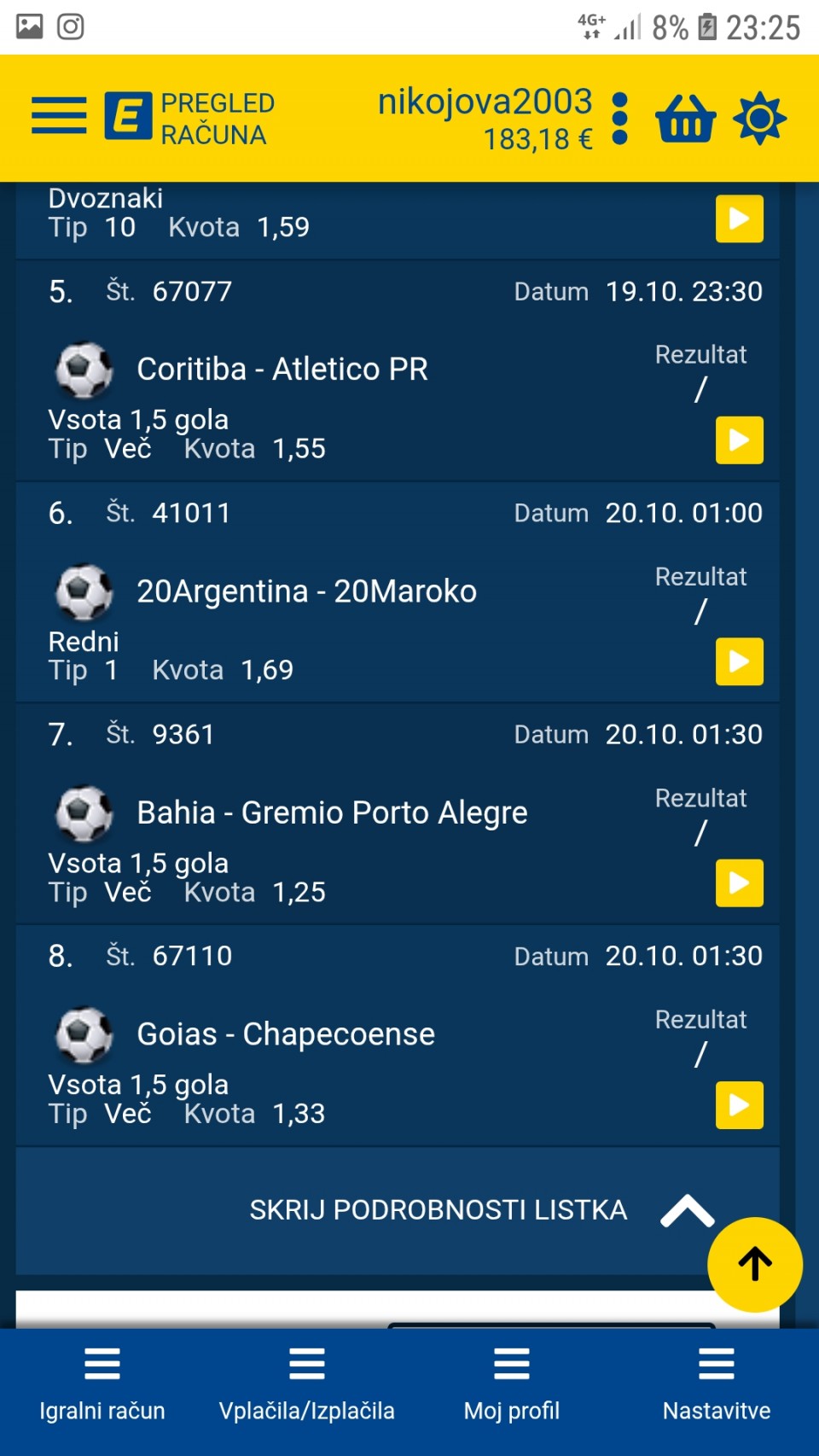This screenshot has height=1456, width=819.
Task: Tap play button for Coritiba - Atletico PR
Action: 739,440
